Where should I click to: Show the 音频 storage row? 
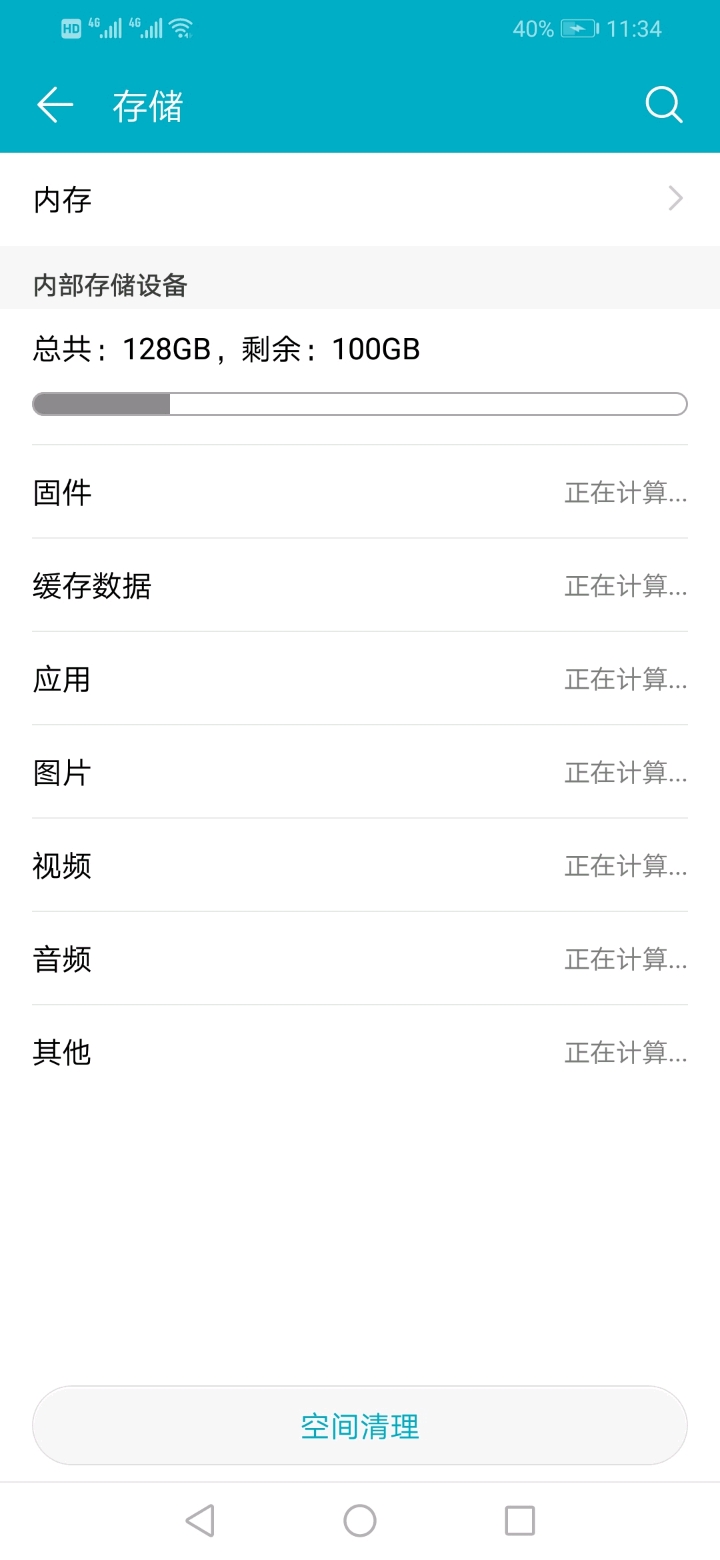coord(360,959)
